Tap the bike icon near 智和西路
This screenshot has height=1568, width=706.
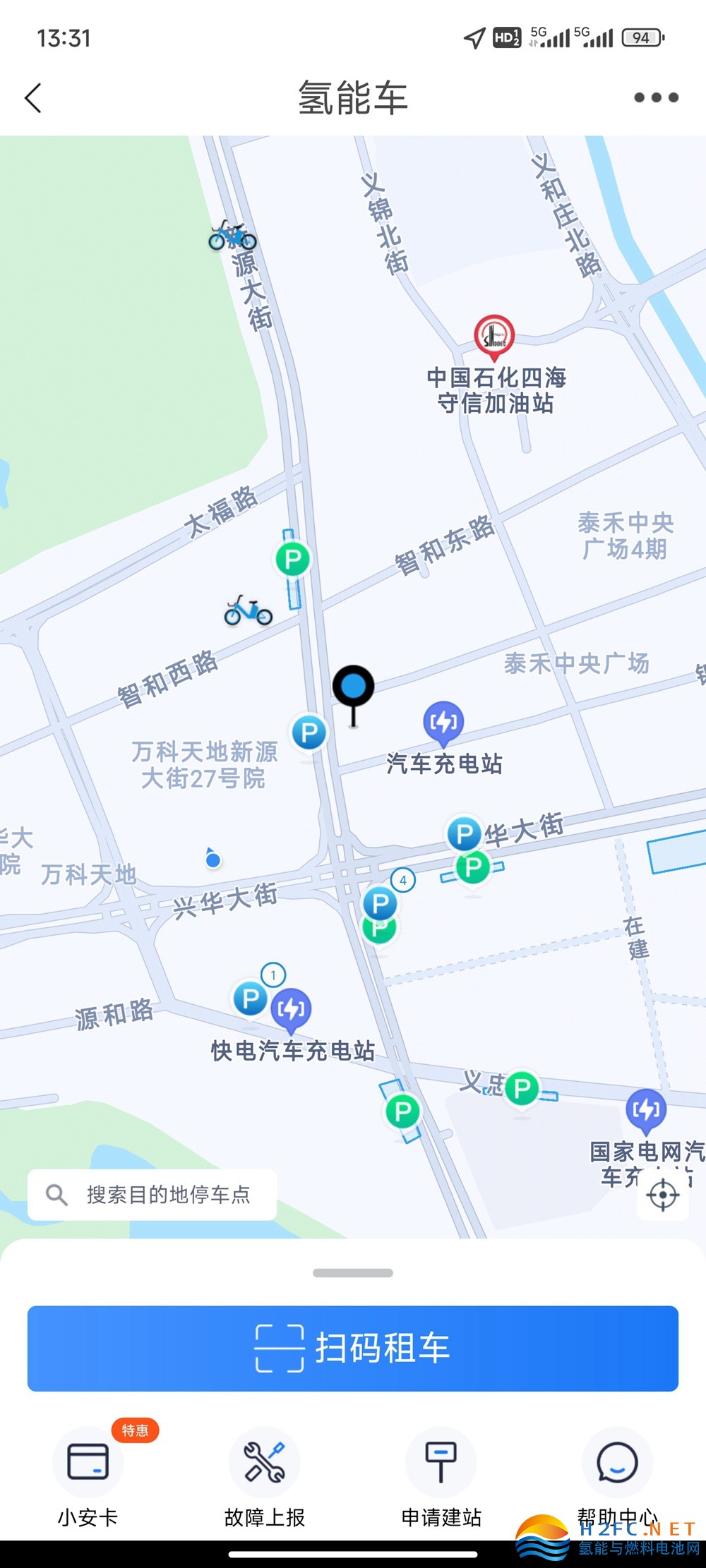[248, 610]
